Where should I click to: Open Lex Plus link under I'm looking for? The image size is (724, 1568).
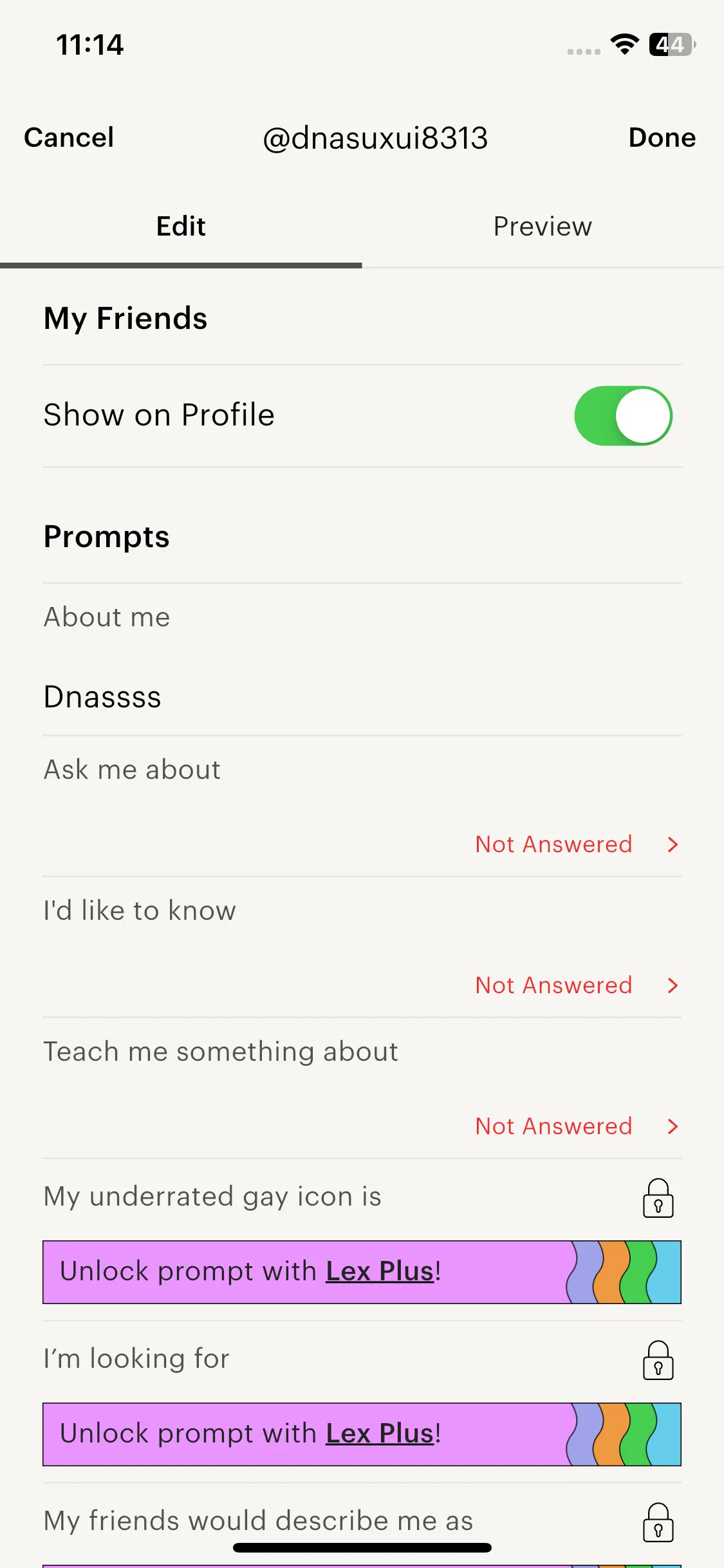380,1433
